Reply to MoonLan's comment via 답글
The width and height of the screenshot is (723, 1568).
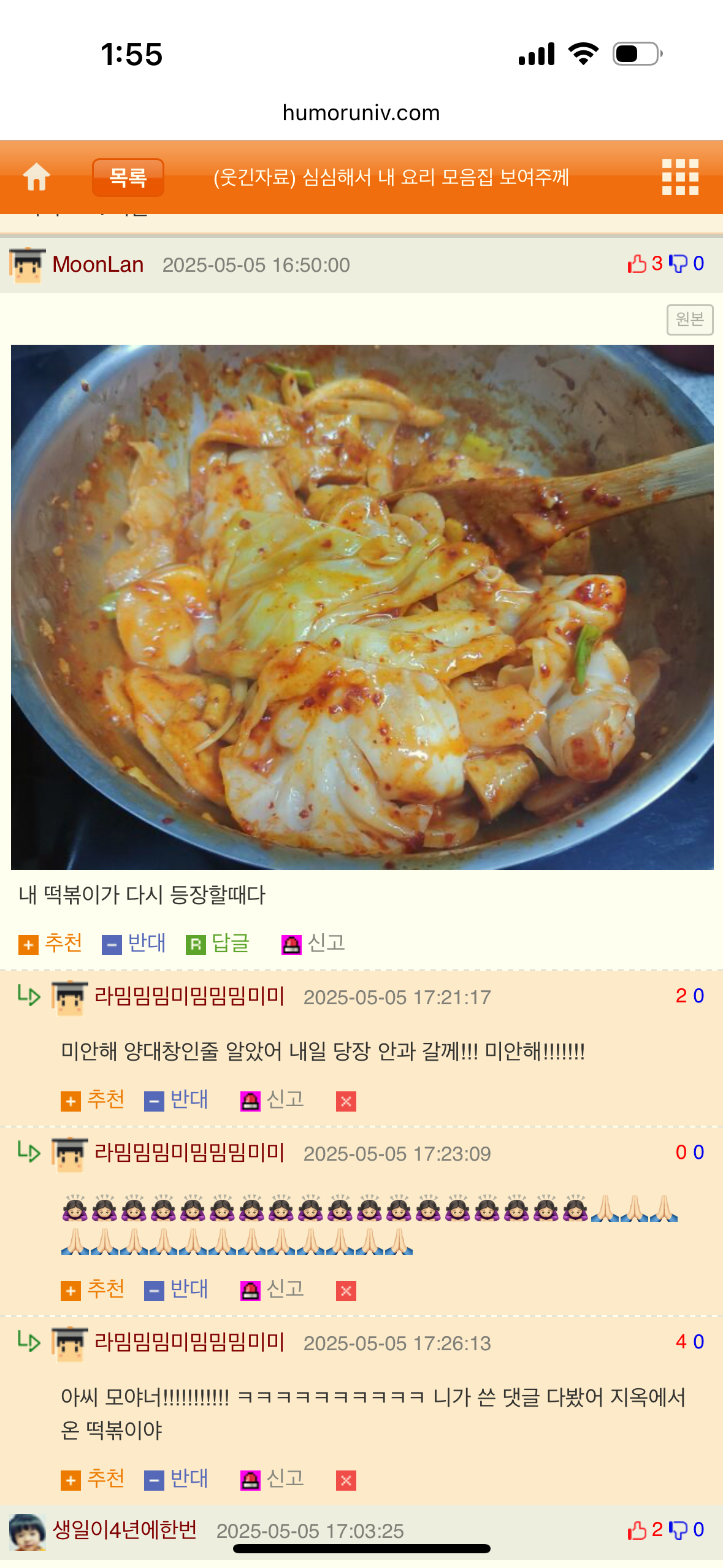click(218, 943)
